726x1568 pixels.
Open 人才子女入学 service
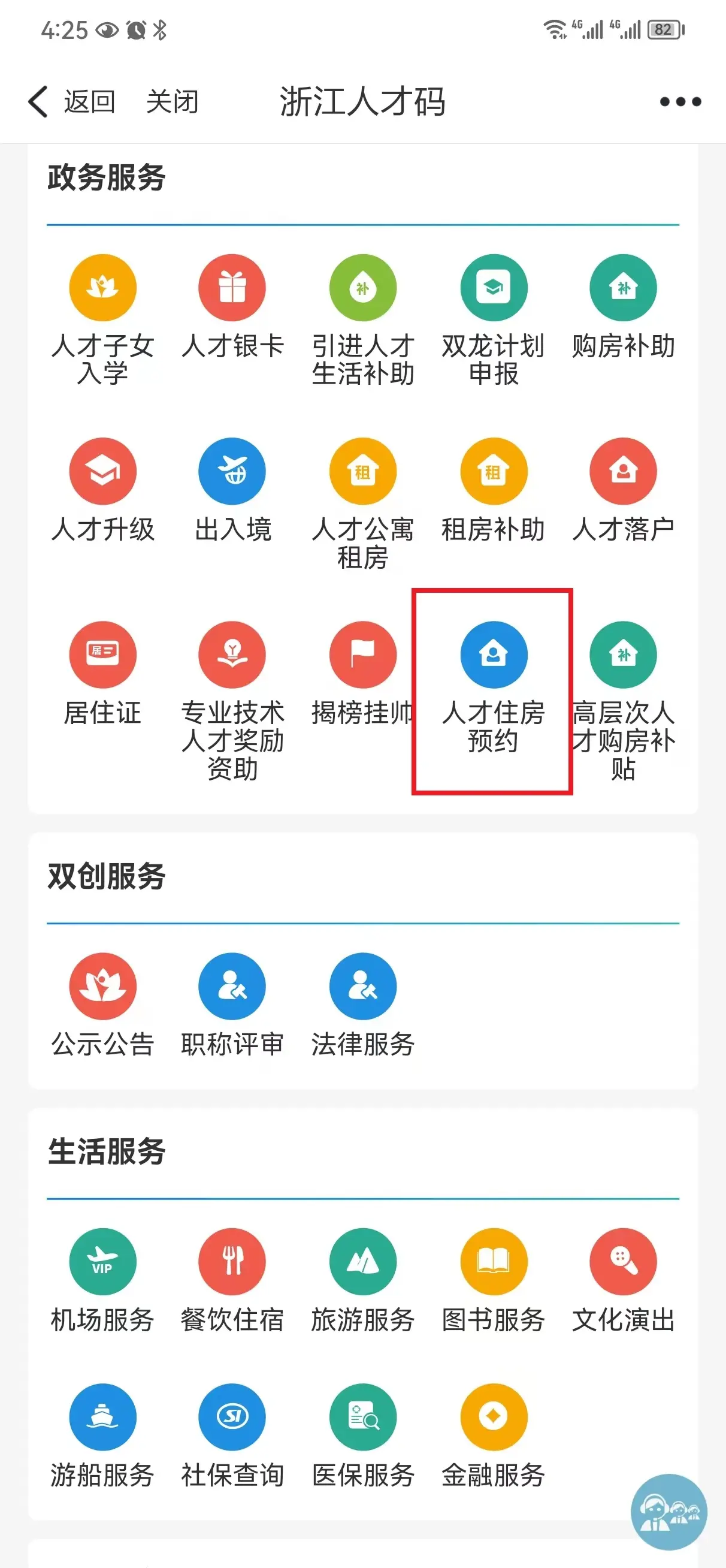coord(102,288)
